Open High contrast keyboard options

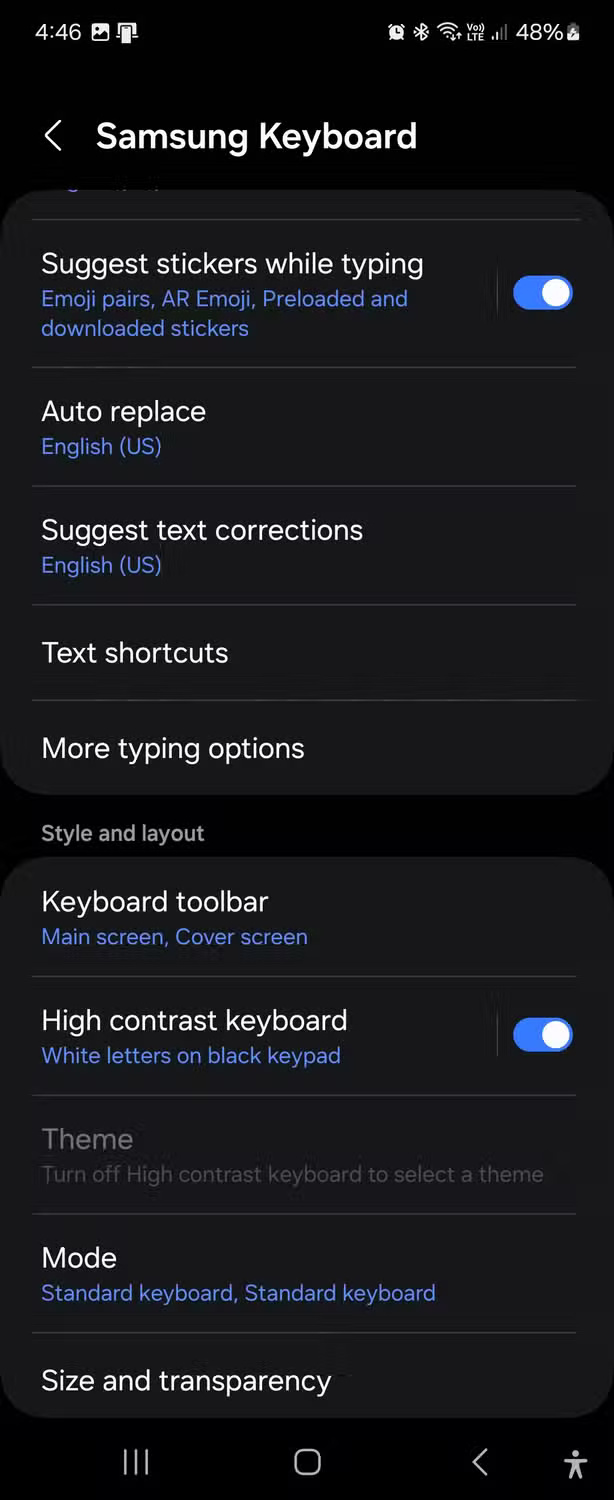(240, 1036)
